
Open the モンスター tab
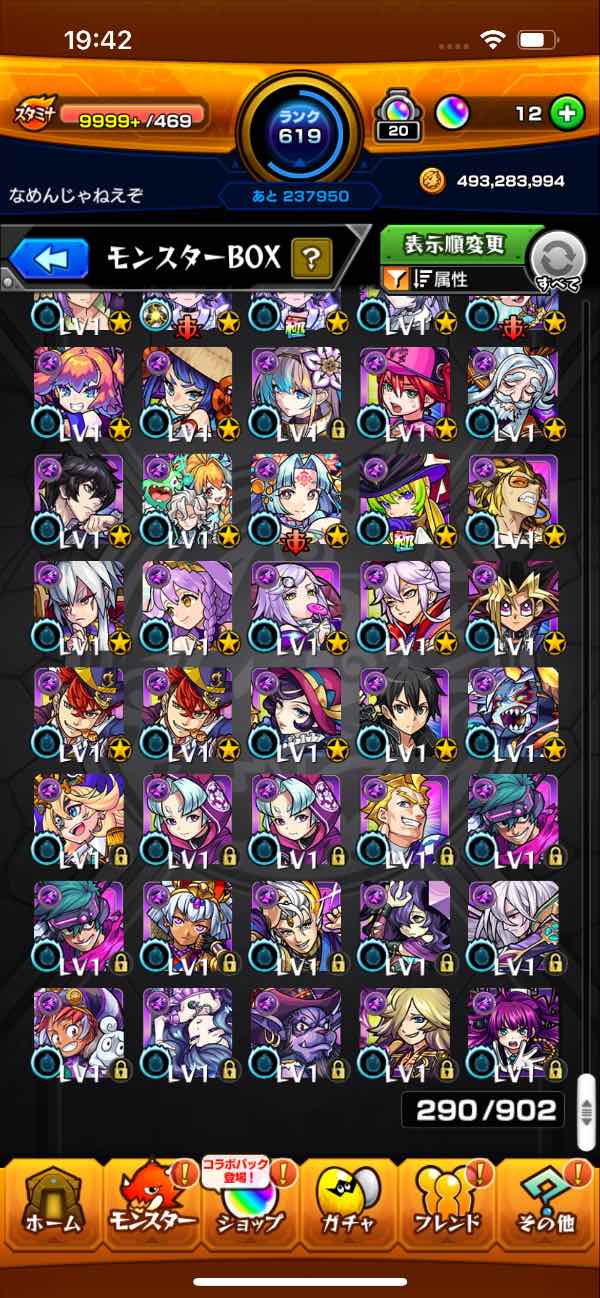click(x=152, y=1199)
